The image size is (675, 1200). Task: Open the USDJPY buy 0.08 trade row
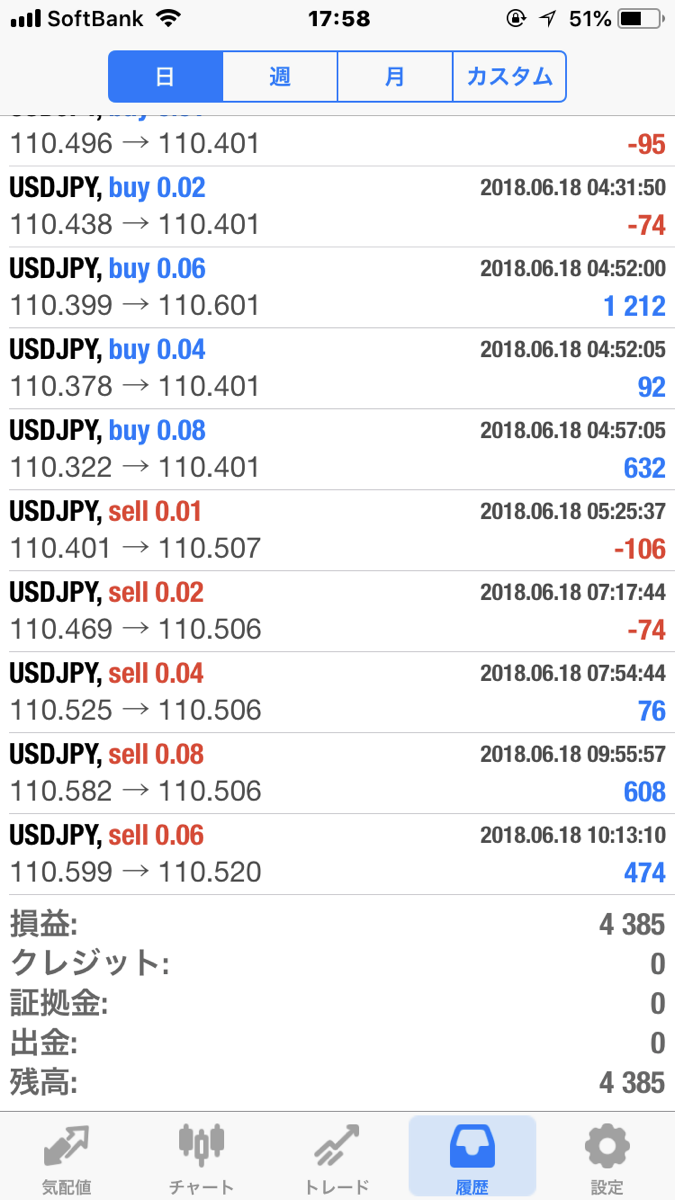coord(337,450)
